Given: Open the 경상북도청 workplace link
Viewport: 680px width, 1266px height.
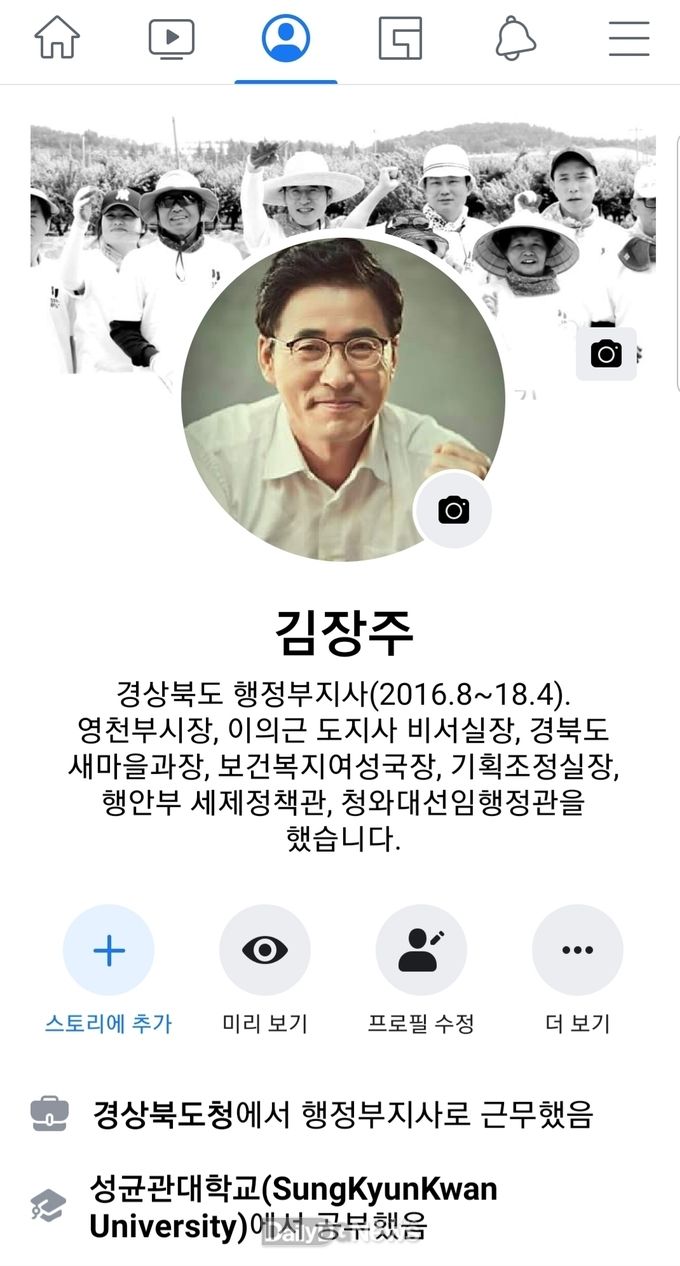Looking at the screenshot, I should (163, 1112).
